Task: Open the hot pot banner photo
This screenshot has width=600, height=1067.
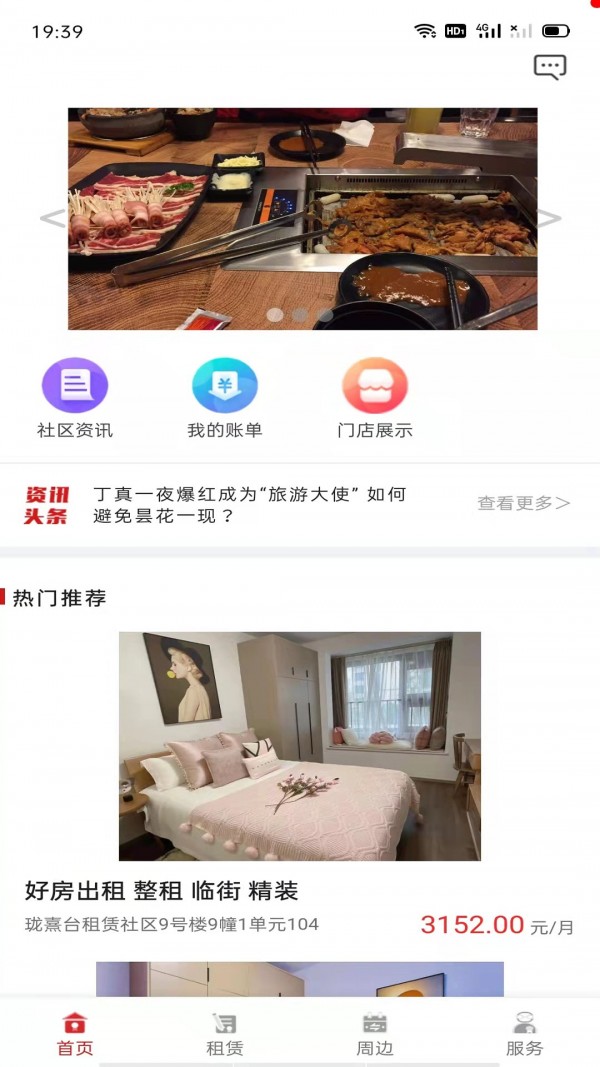Action: [302, 218]
